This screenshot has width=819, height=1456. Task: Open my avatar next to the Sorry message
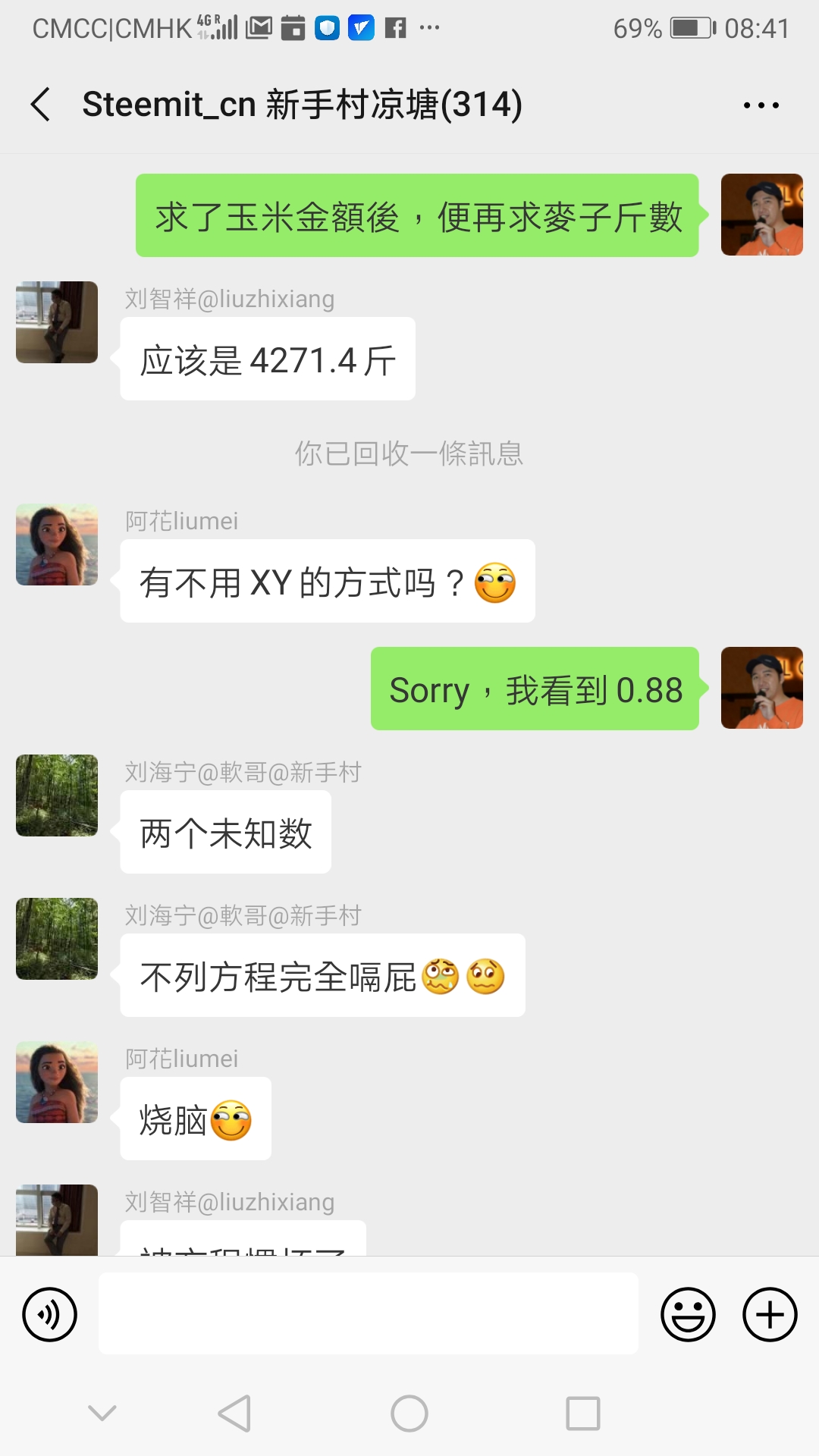click(x=761, y=688)
